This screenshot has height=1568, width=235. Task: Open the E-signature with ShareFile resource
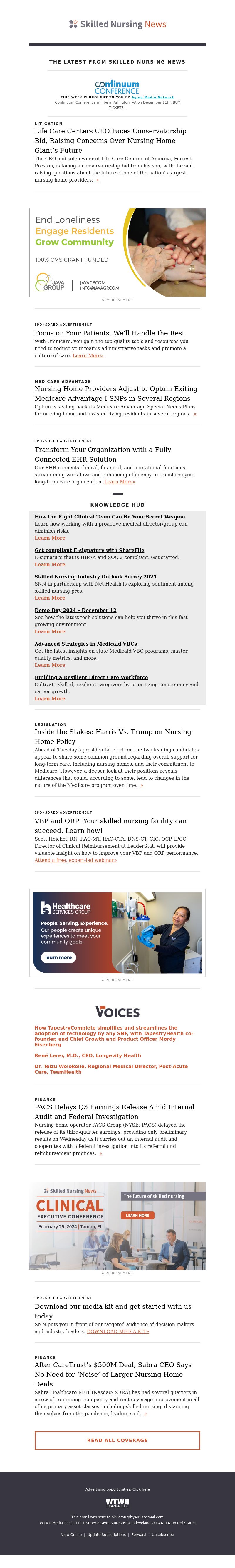click(89, 550)
